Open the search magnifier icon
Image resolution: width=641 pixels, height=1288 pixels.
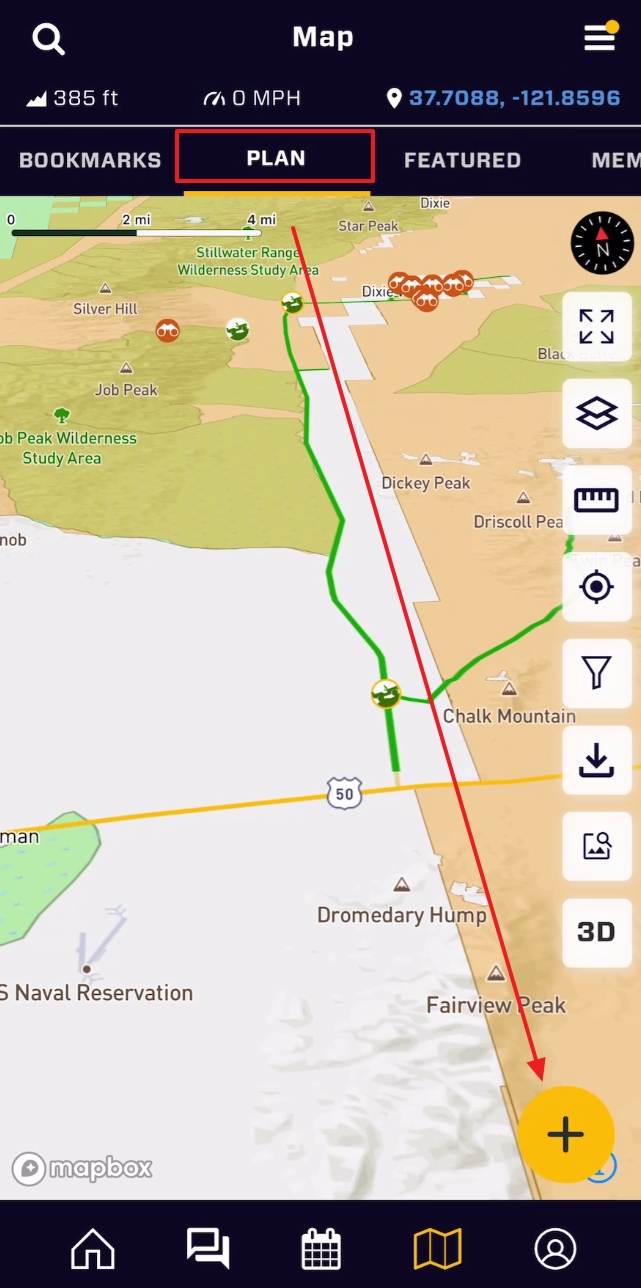point(48,39)
